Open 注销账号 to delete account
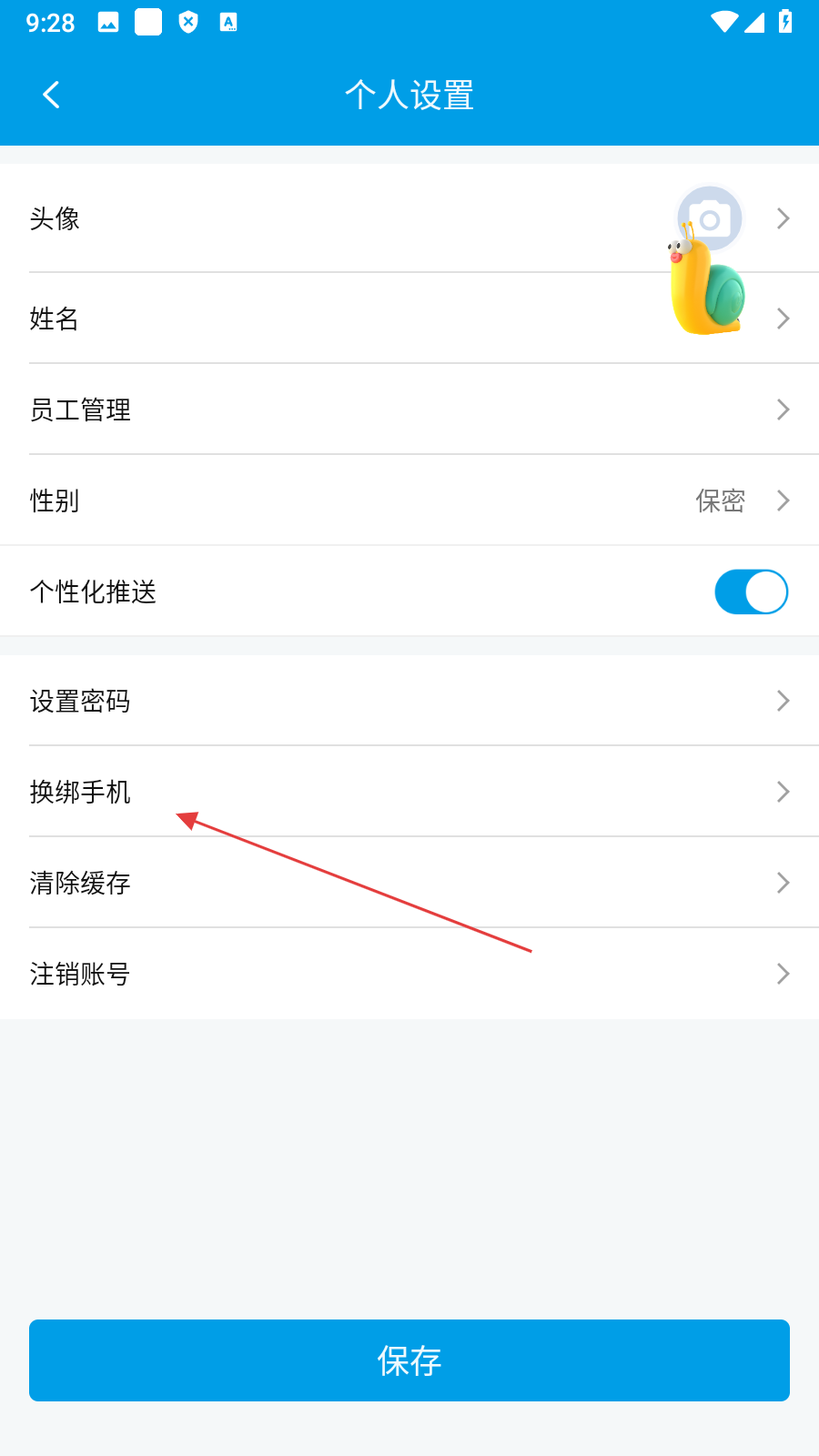The height and width of the screenshot is (1456, 819). tap(409, 974)
